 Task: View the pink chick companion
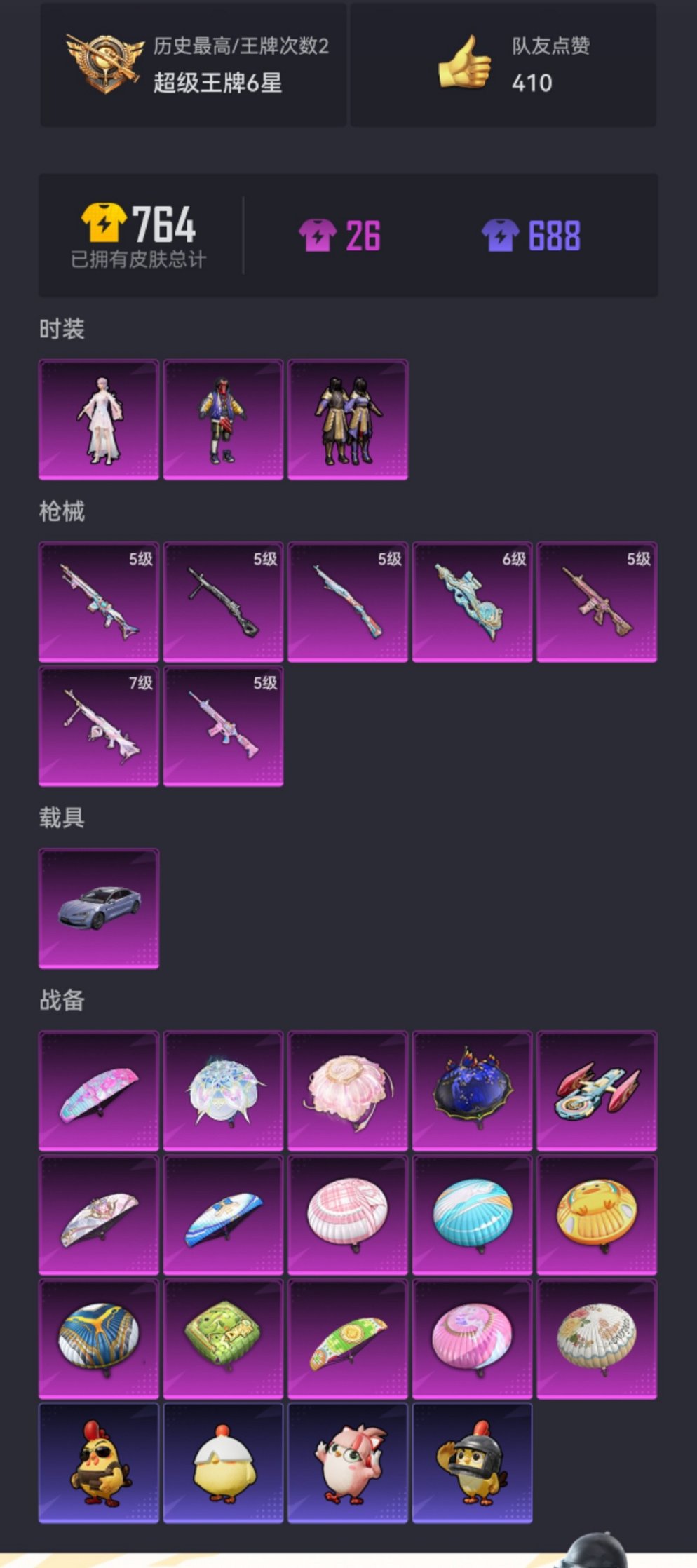pos(348,1464)
